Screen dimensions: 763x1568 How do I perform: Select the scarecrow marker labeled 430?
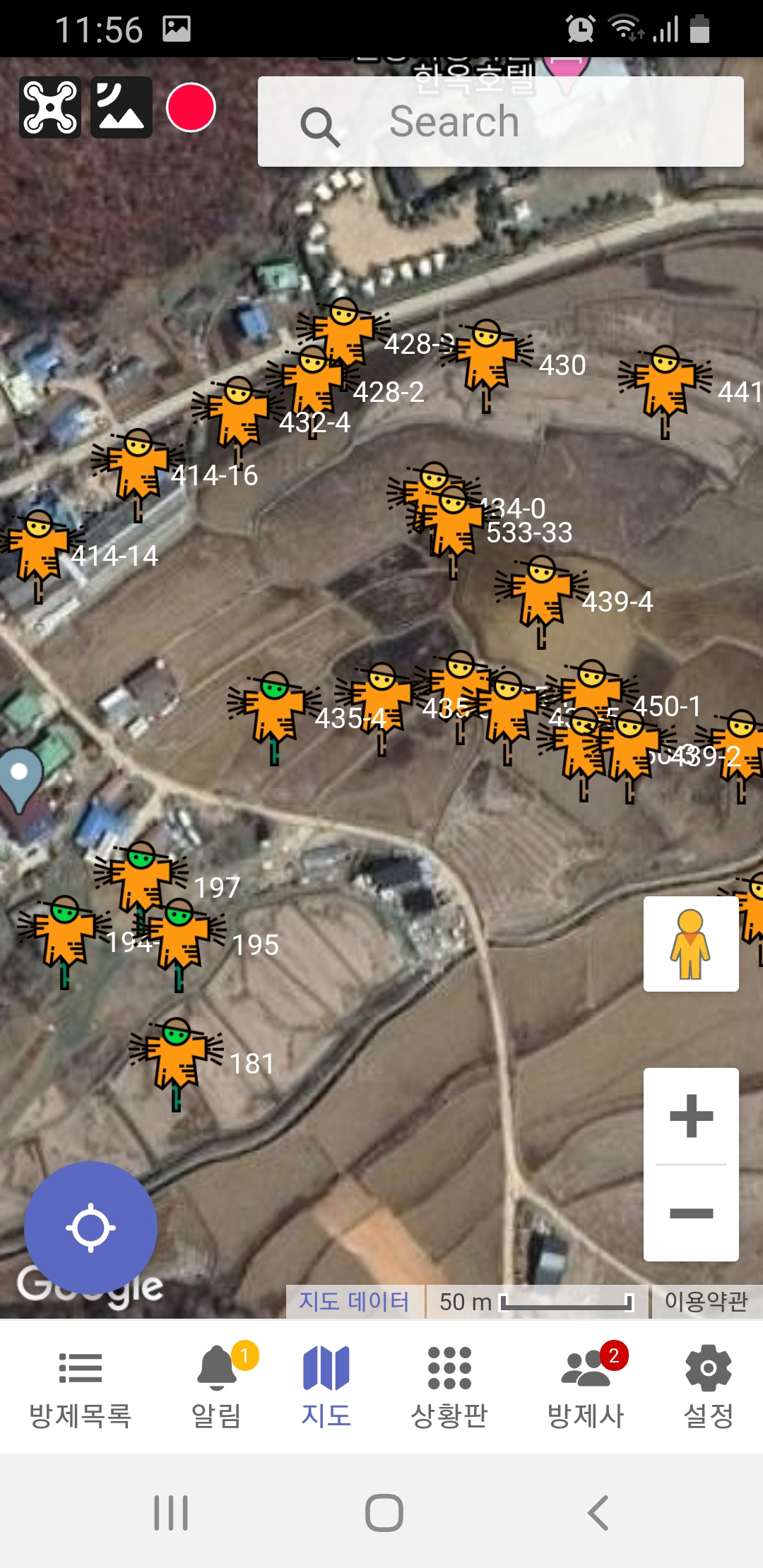(486, 364)
